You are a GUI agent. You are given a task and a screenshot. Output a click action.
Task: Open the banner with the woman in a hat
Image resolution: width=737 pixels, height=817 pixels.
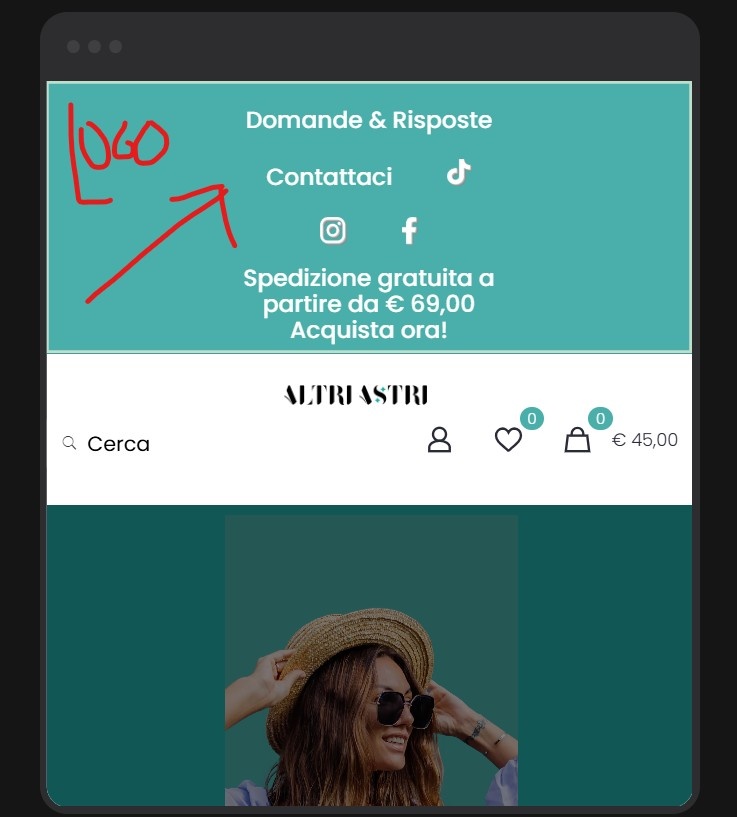point(371,660)
